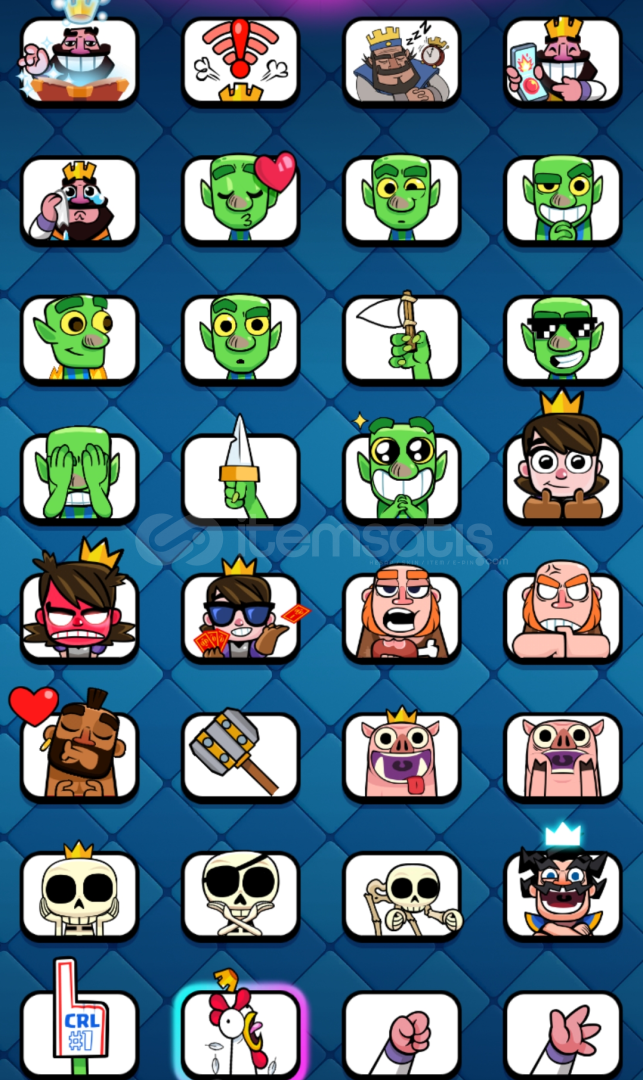
Task: Pick the Prince with sunglasses and cards emote
Action: [240, 616]
